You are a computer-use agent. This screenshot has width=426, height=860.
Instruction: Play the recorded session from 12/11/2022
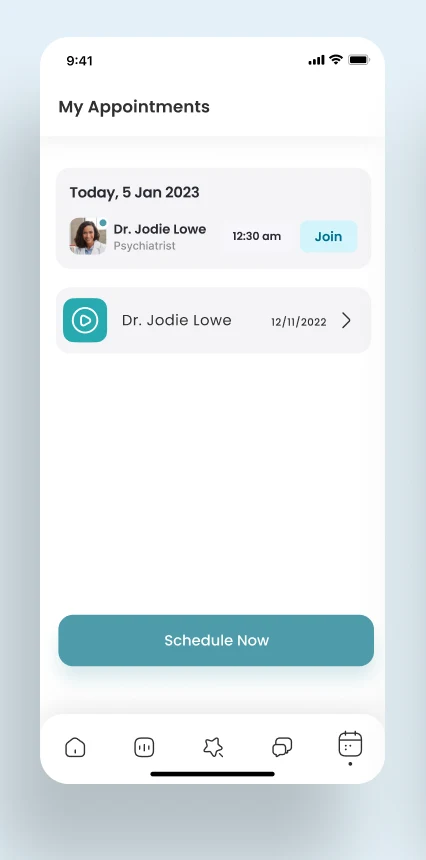(x=85, y=320)
